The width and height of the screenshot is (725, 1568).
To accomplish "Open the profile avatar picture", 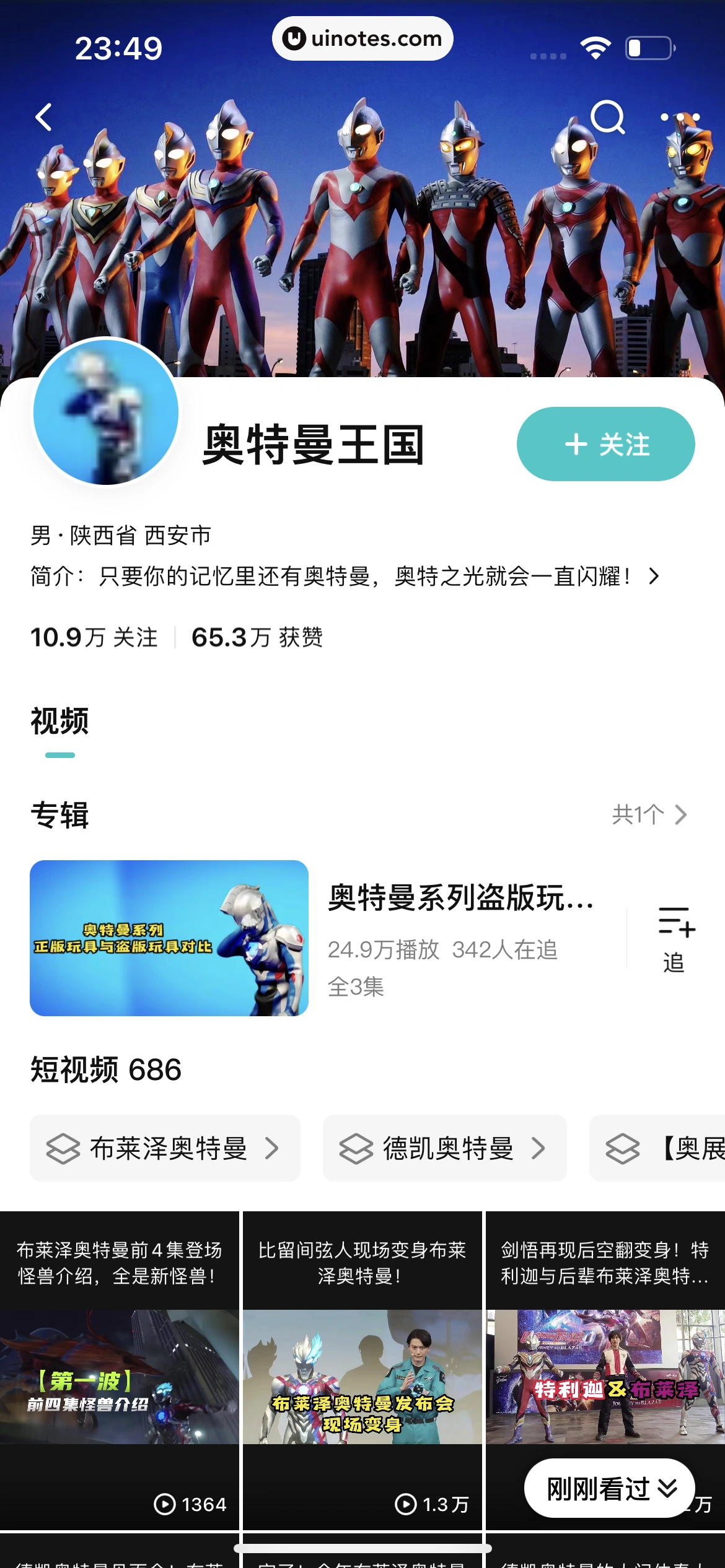I will click(106, 412).
